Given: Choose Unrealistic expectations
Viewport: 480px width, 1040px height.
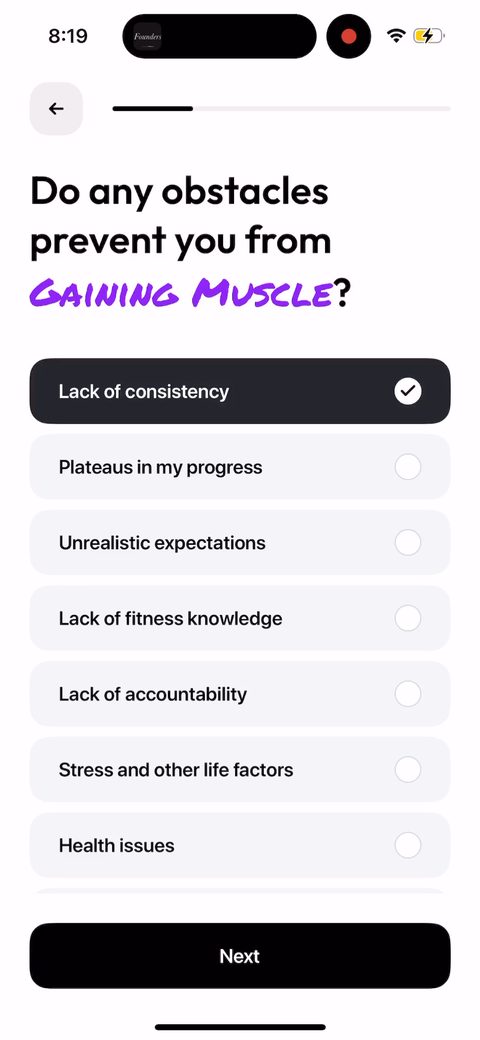Looking at the screenshot, I should pos(240,543).
